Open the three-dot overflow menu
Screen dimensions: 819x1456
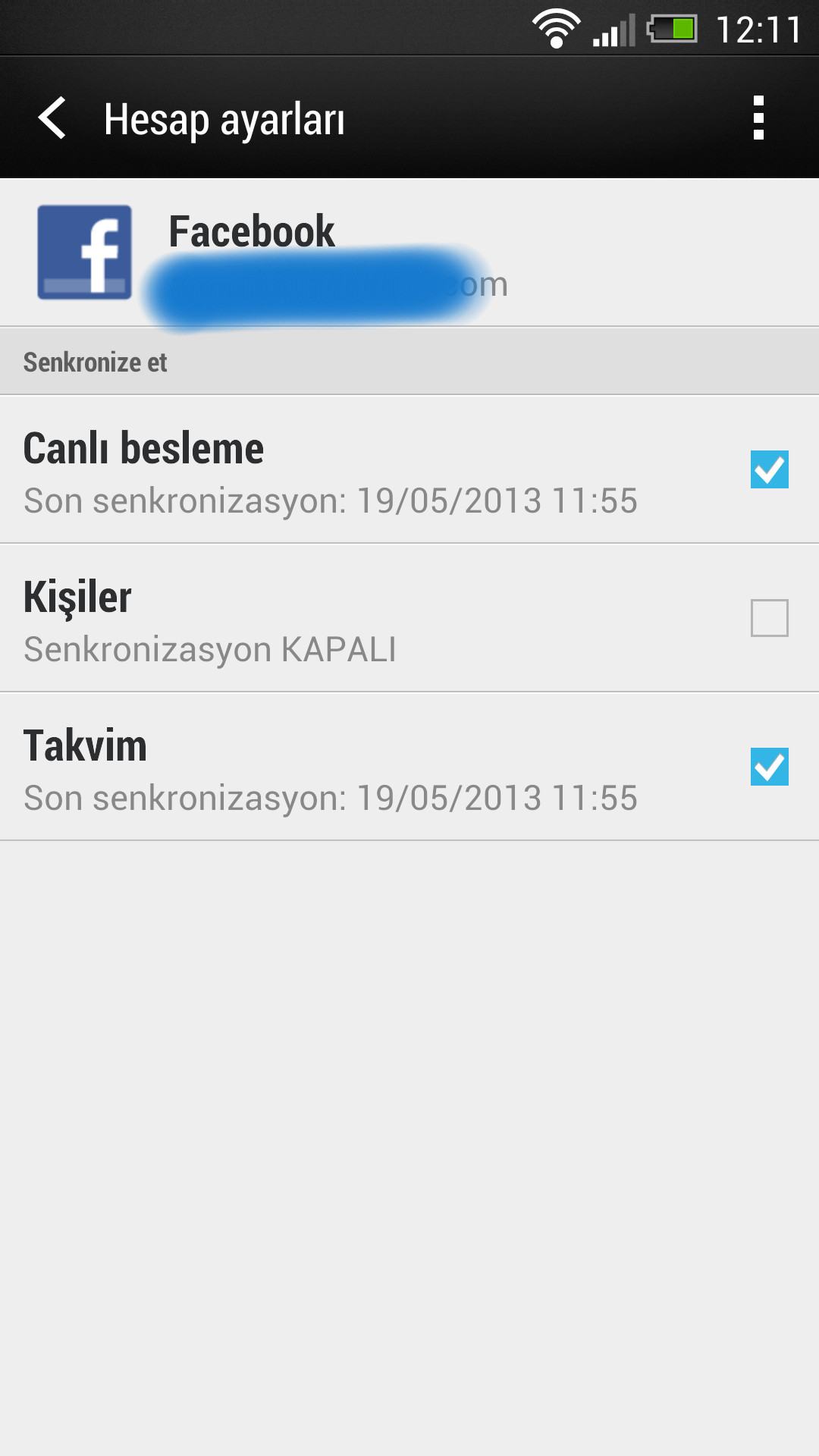(x=758, y=118)
